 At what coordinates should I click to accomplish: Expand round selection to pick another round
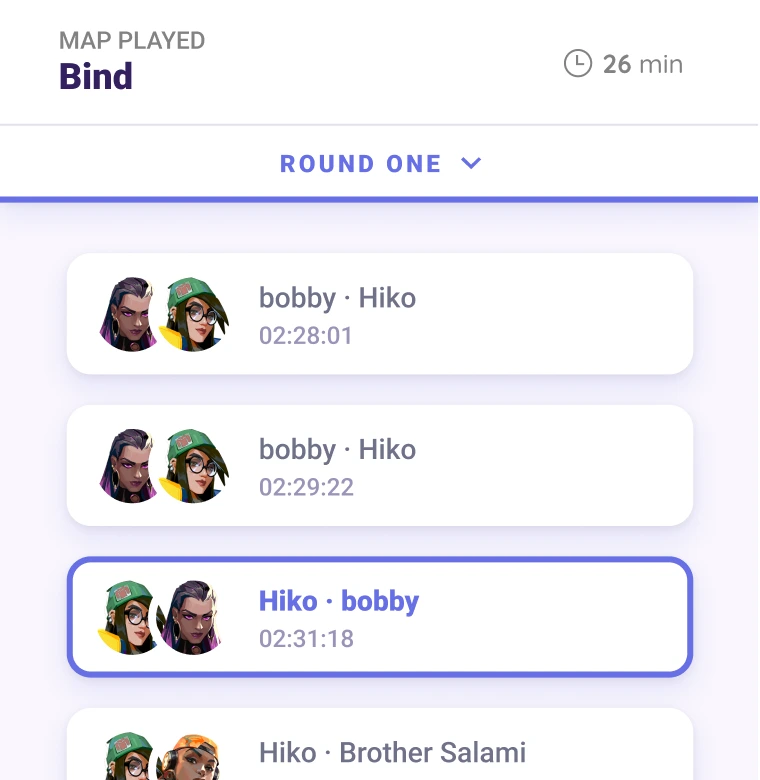click(x=471, y=163)
